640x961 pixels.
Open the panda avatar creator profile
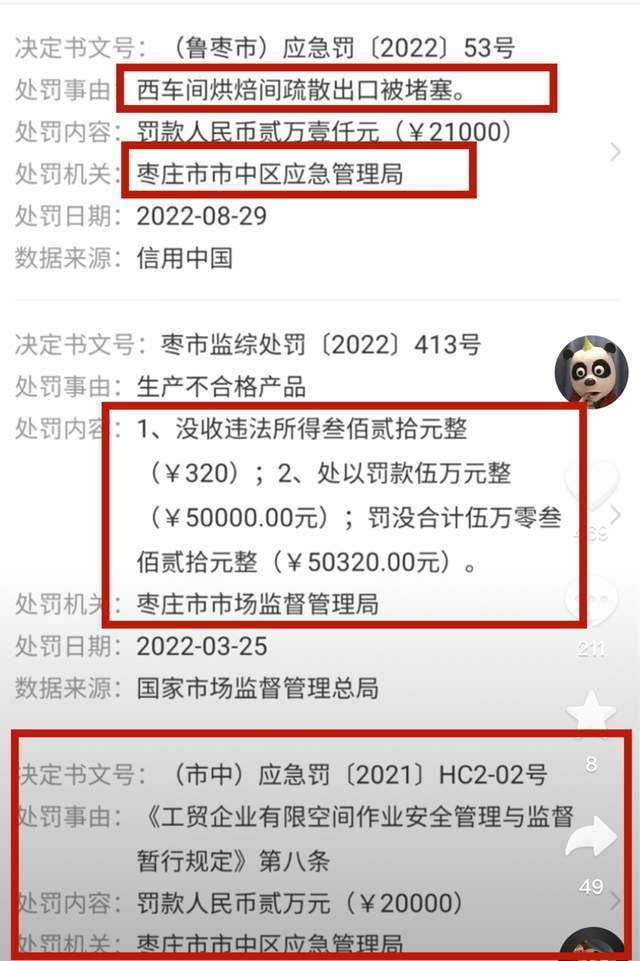pyautogui.click(x=591, y=372)
